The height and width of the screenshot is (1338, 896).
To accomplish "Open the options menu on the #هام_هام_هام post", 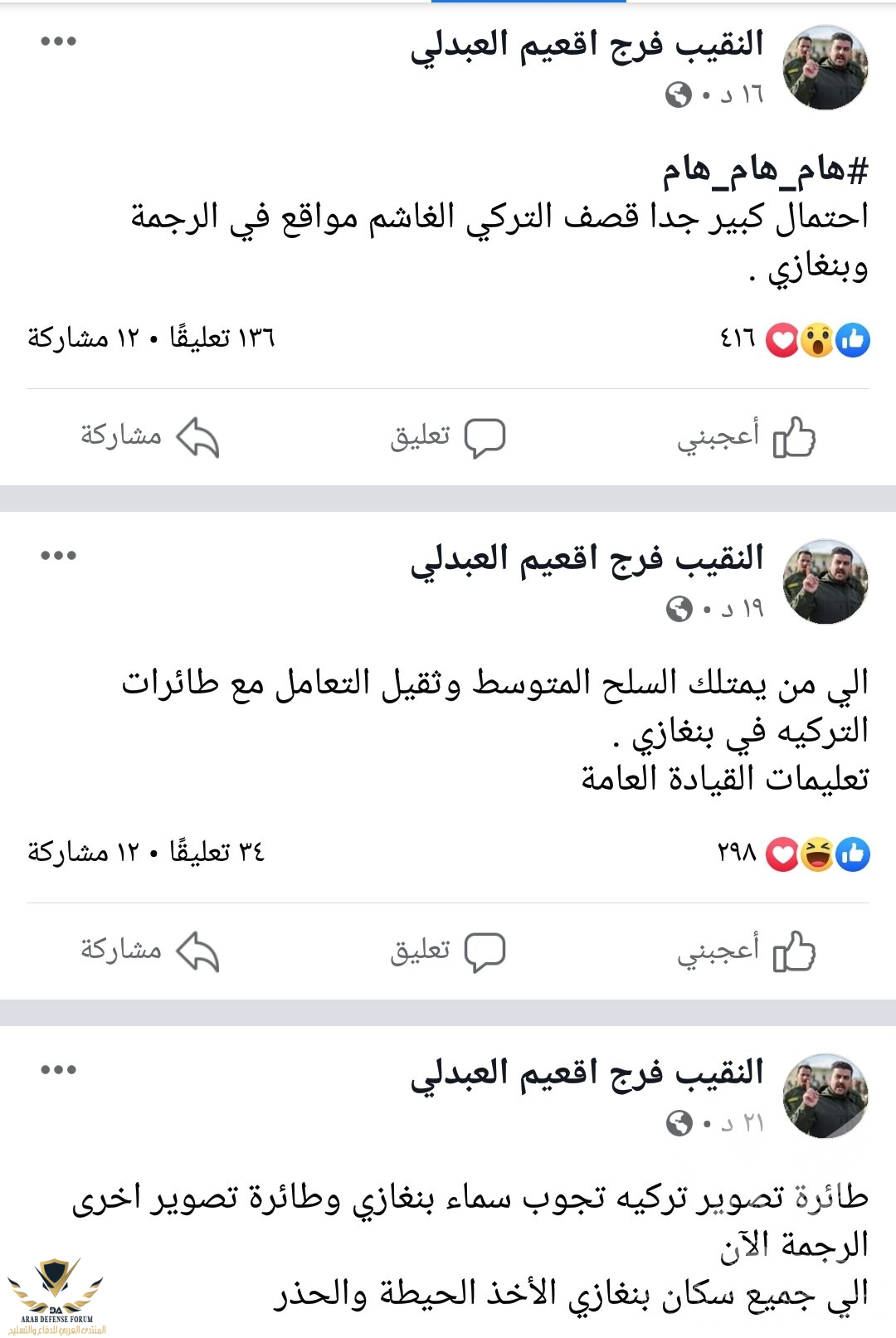I will click(58, 41).
